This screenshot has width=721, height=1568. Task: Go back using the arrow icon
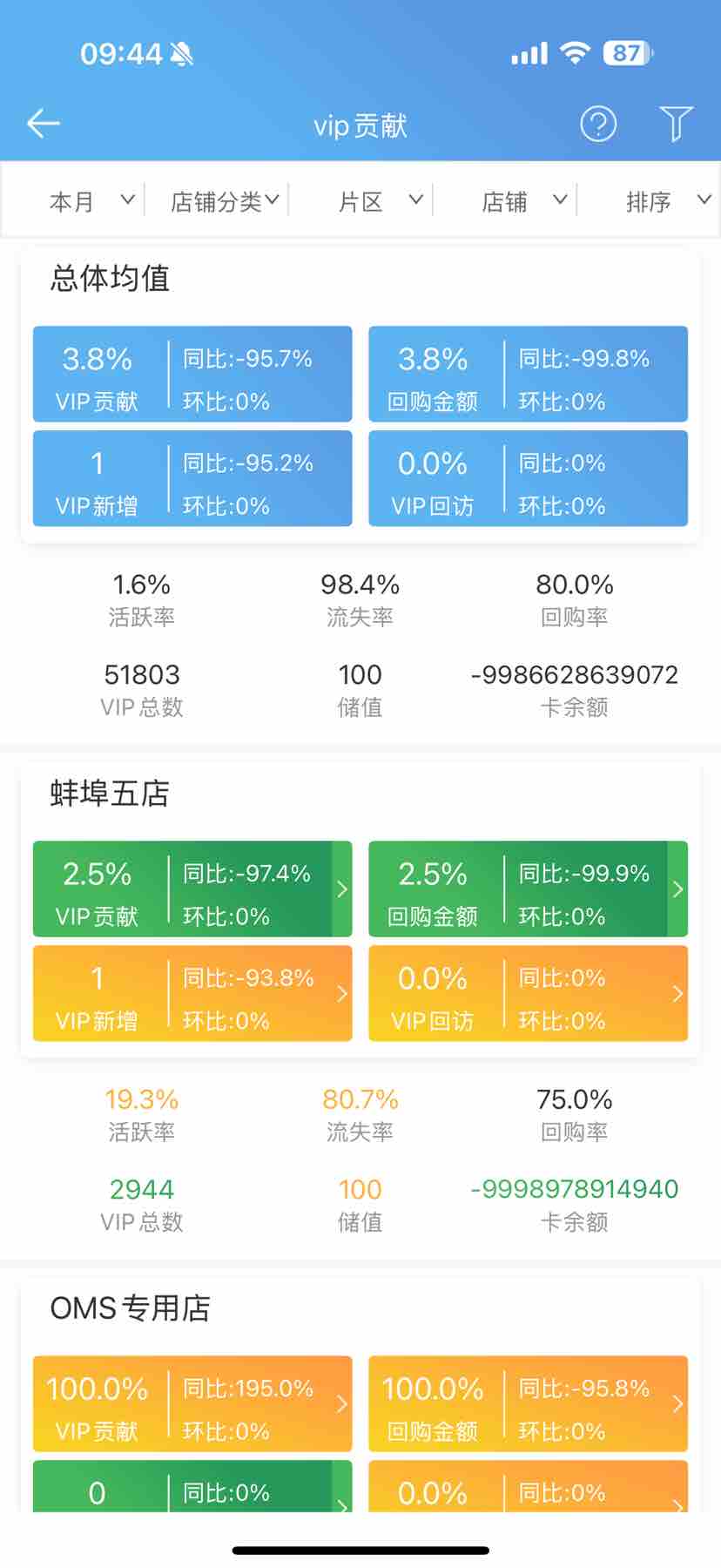click(x=44, y=125)
